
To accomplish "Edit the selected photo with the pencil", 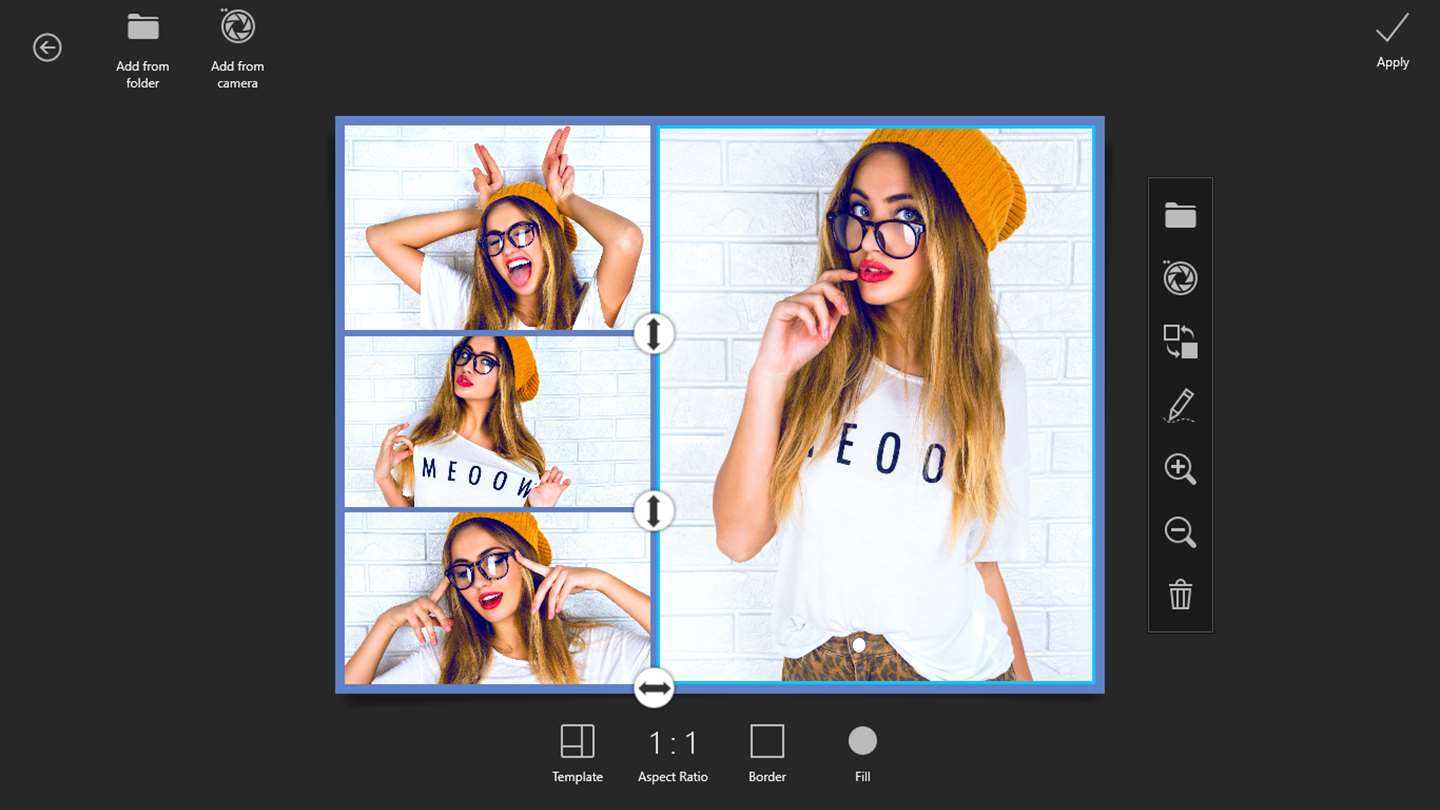I will pos(1180,405).
